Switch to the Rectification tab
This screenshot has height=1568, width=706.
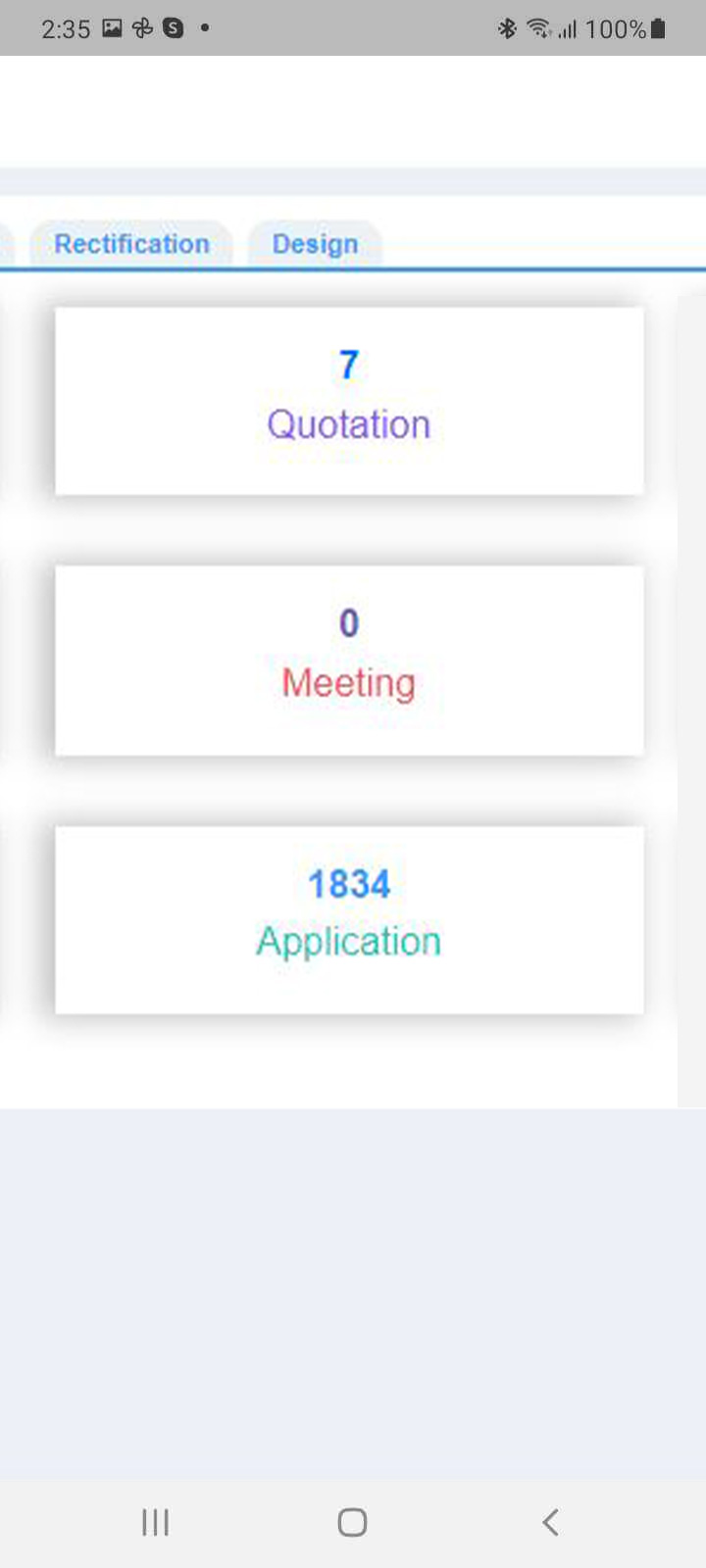point(131,243)
